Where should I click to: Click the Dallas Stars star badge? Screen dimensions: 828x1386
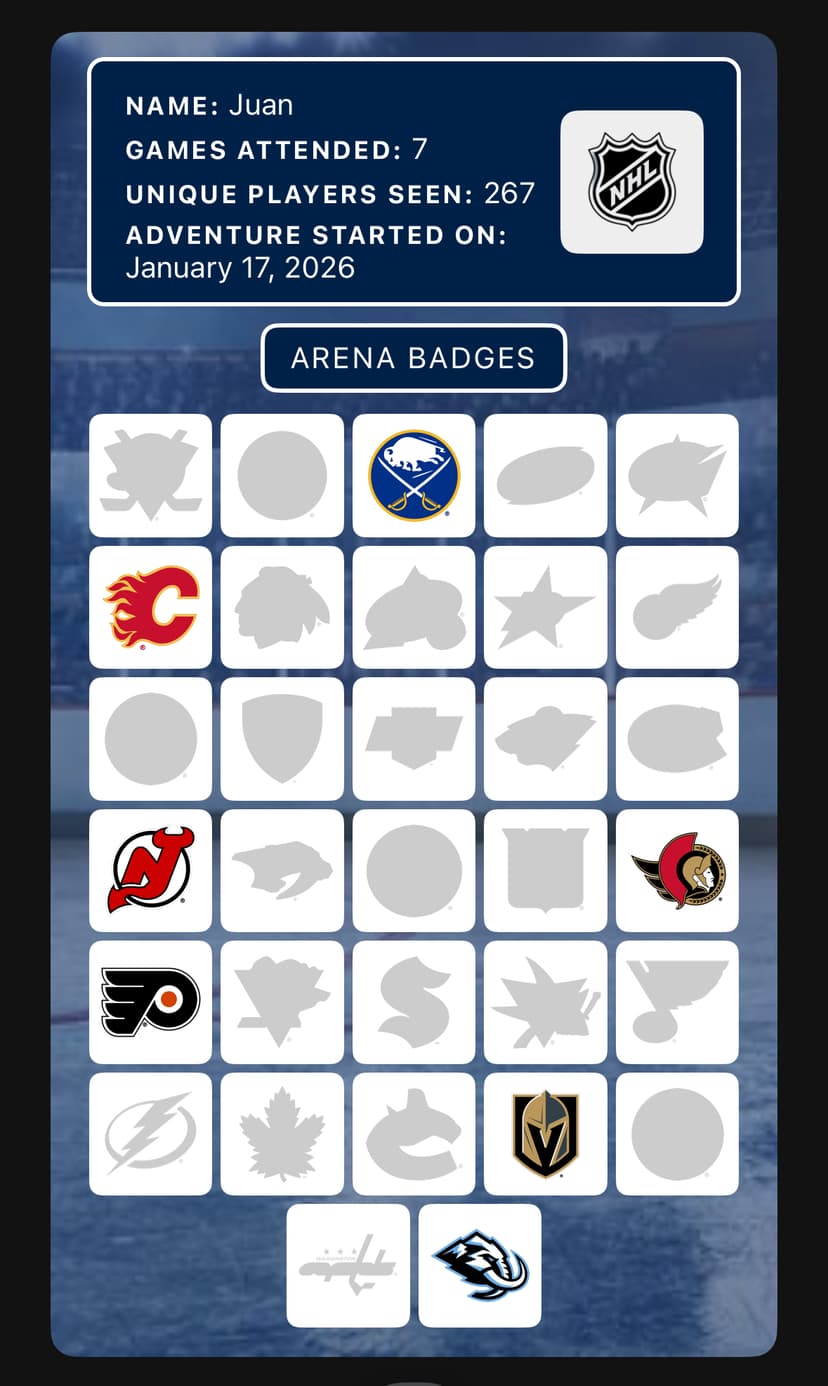(545, 608)
